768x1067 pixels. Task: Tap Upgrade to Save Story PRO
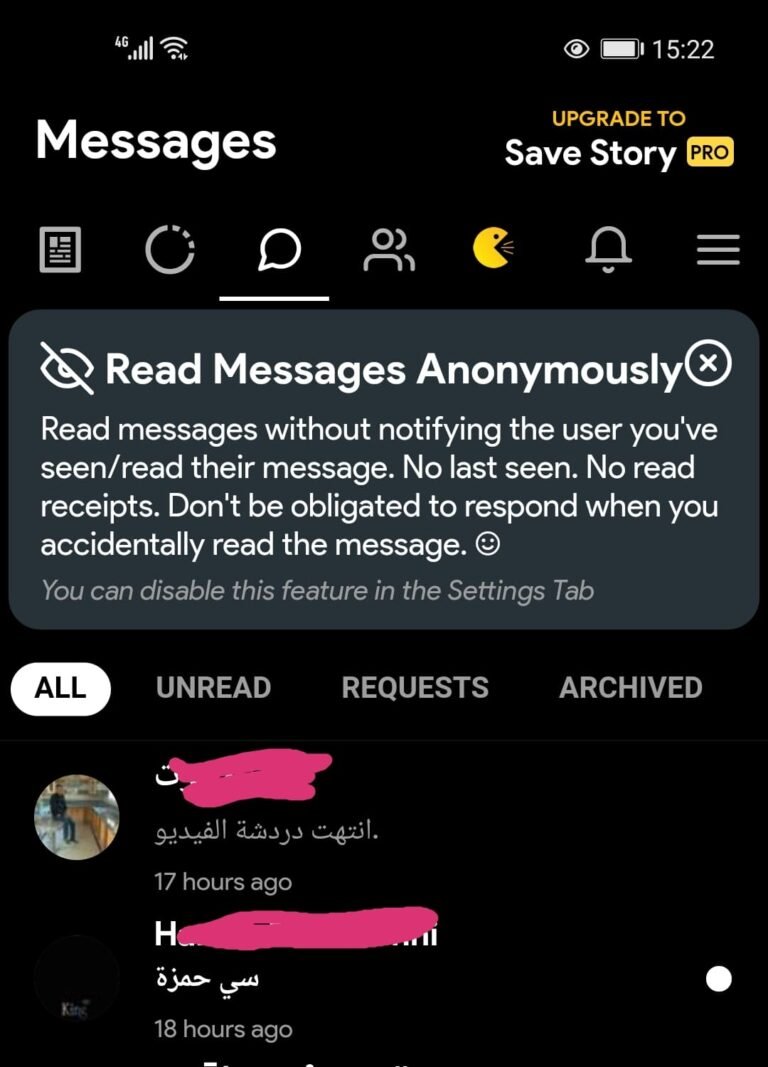(x=618, y=140)
